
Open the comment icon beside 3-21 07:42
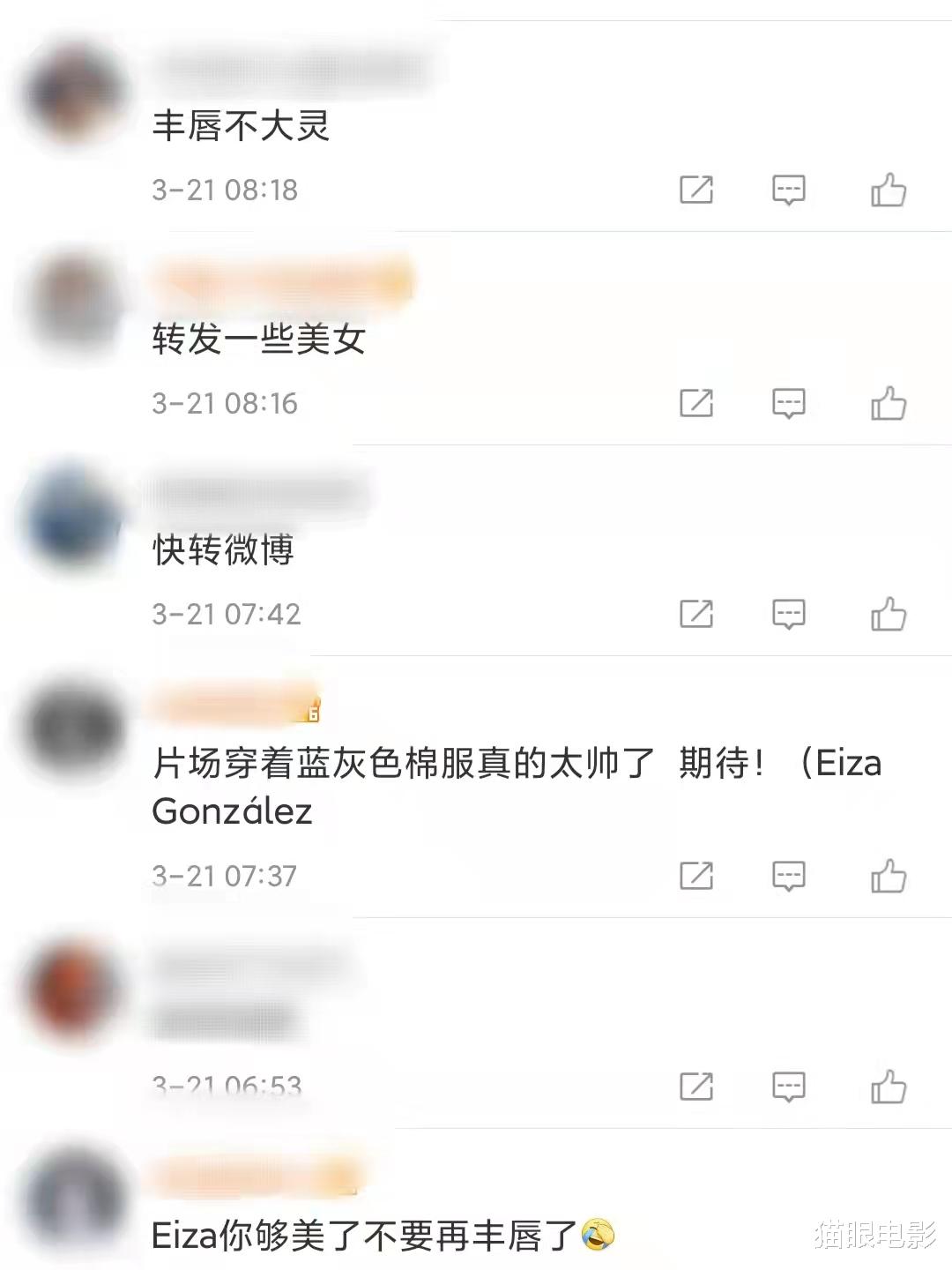(789, 613)
